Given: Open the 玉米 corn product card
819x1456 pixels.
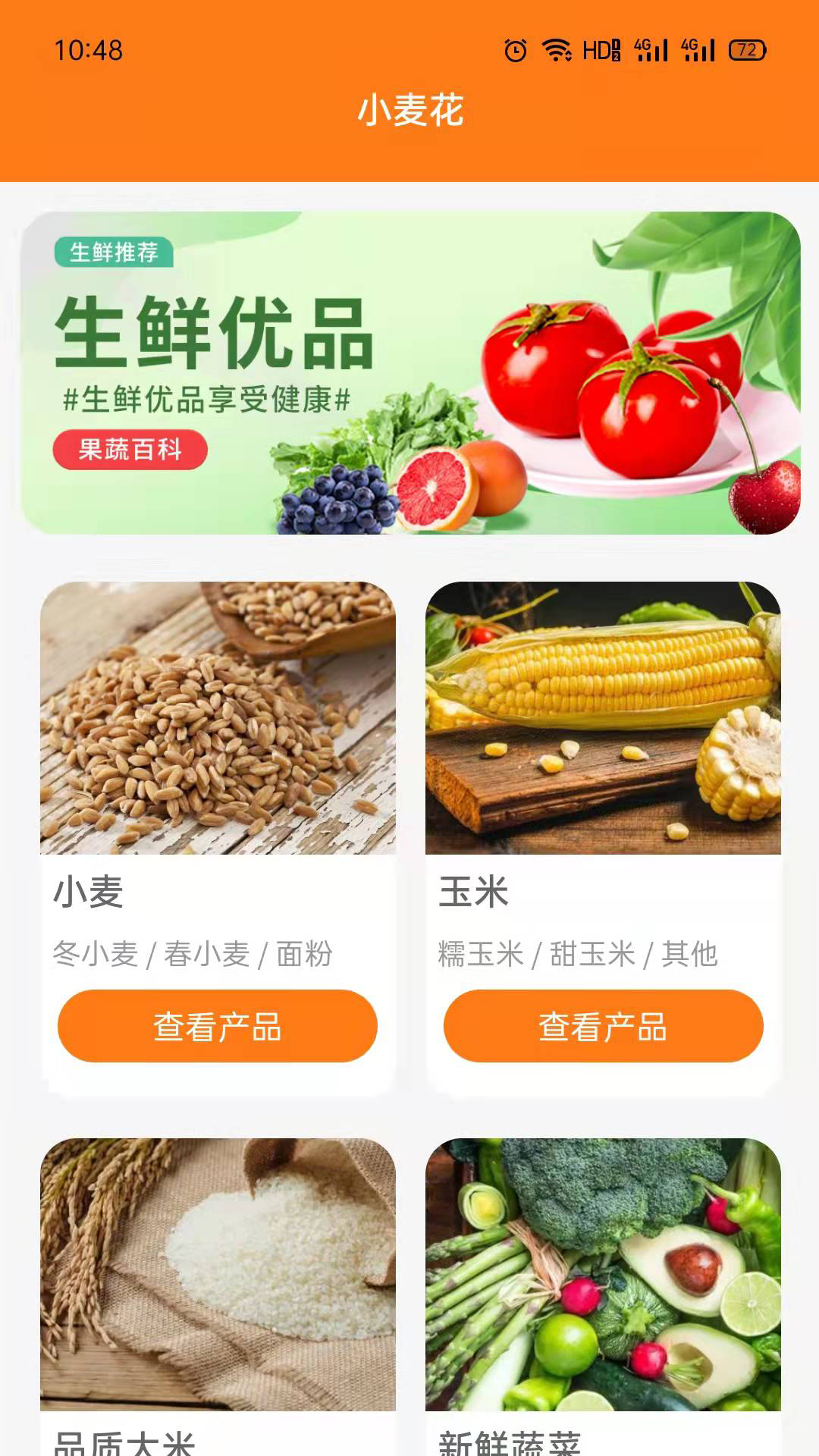Looking at the screenshot, I should tap(603, 718).
